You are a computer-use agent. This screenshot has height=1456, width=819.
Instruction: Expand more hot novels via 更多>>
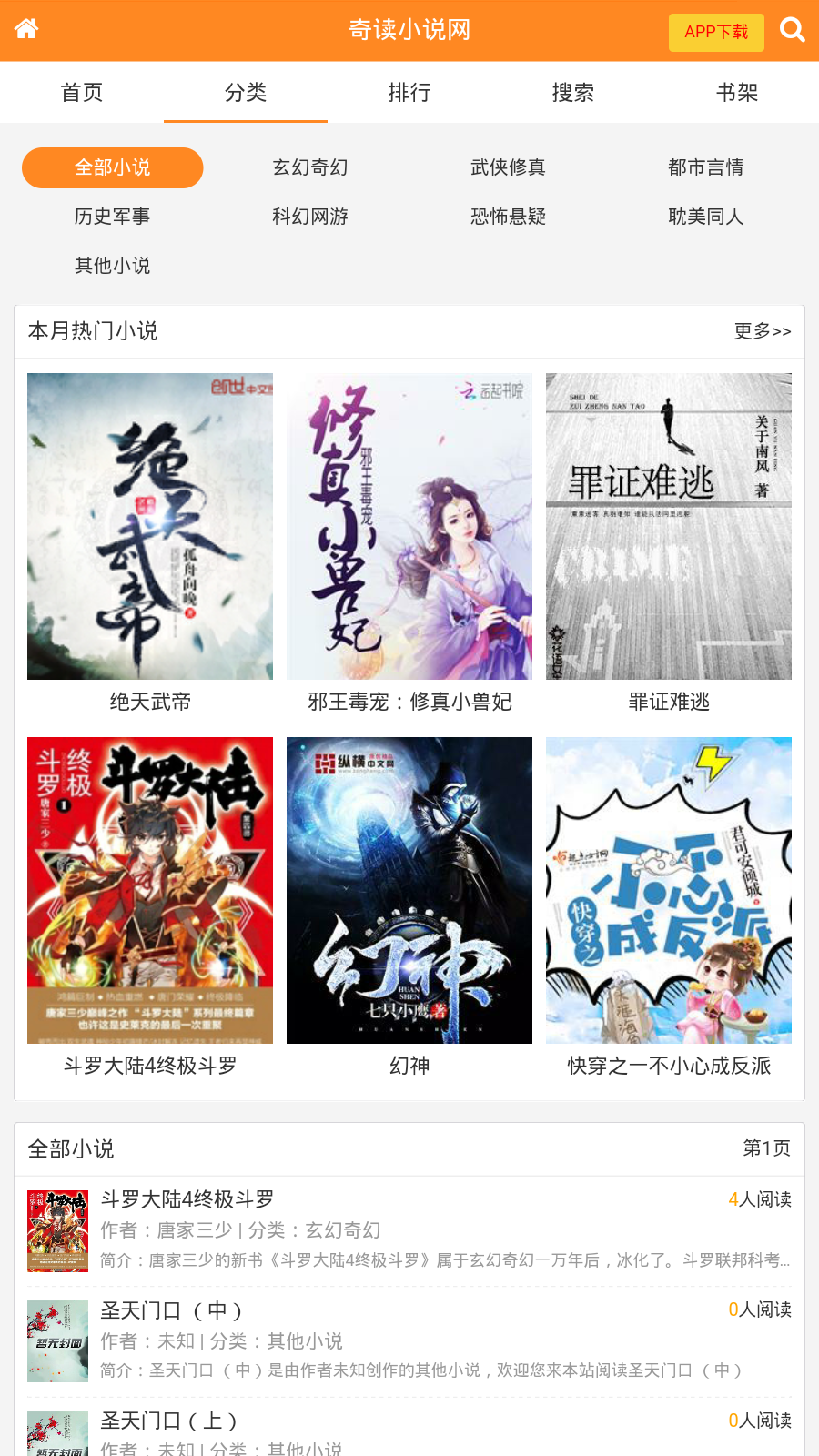(x=760, y=331)
